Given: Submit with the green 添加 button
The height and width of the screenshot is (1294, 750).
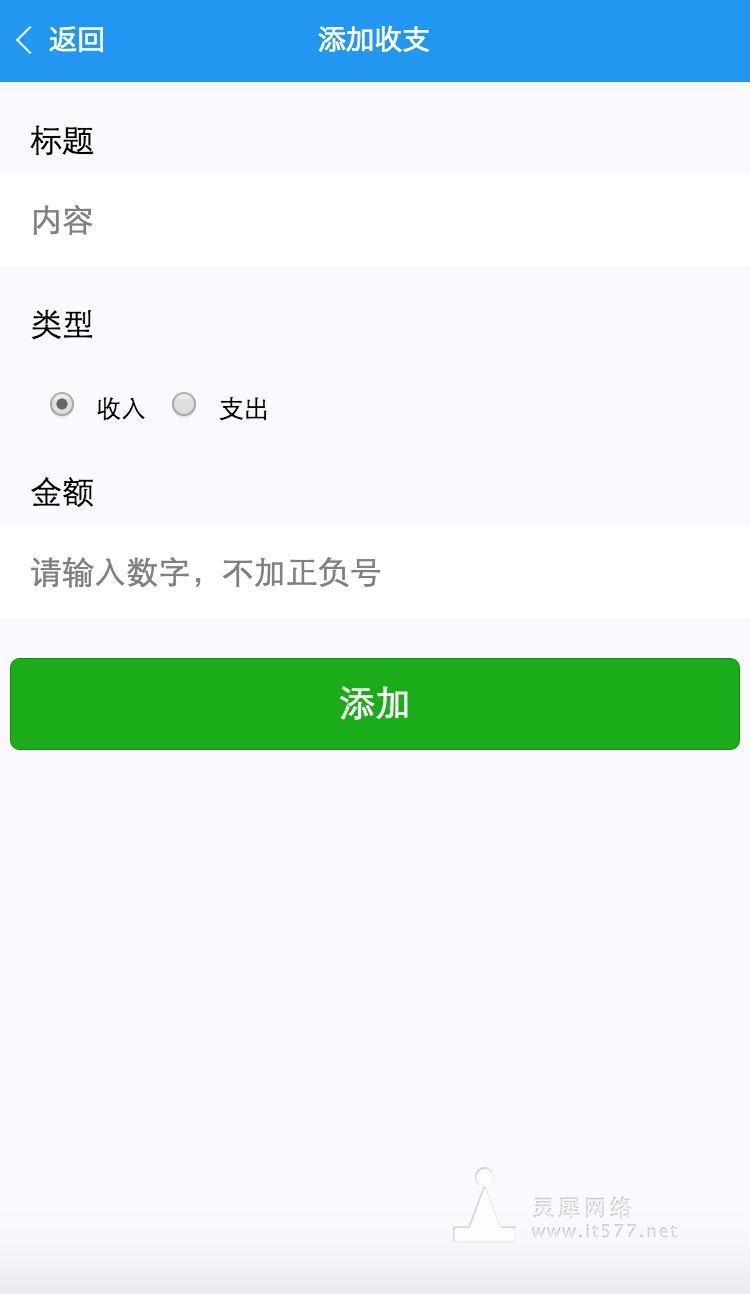Looking at the screenshot, I should [375, 704].
